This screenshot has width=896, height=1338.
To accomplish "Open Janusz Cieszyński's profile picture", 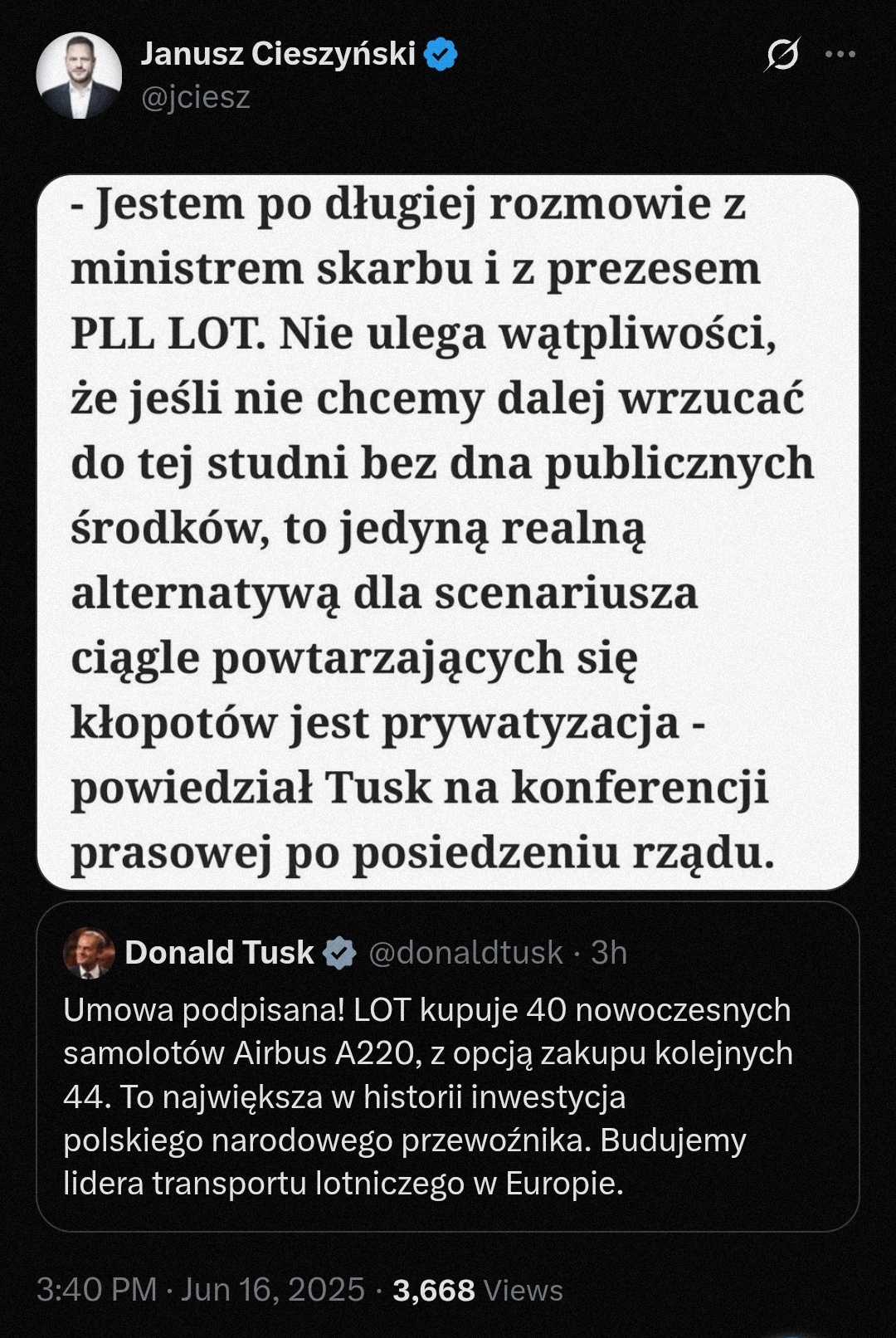I will click(79, 76).
